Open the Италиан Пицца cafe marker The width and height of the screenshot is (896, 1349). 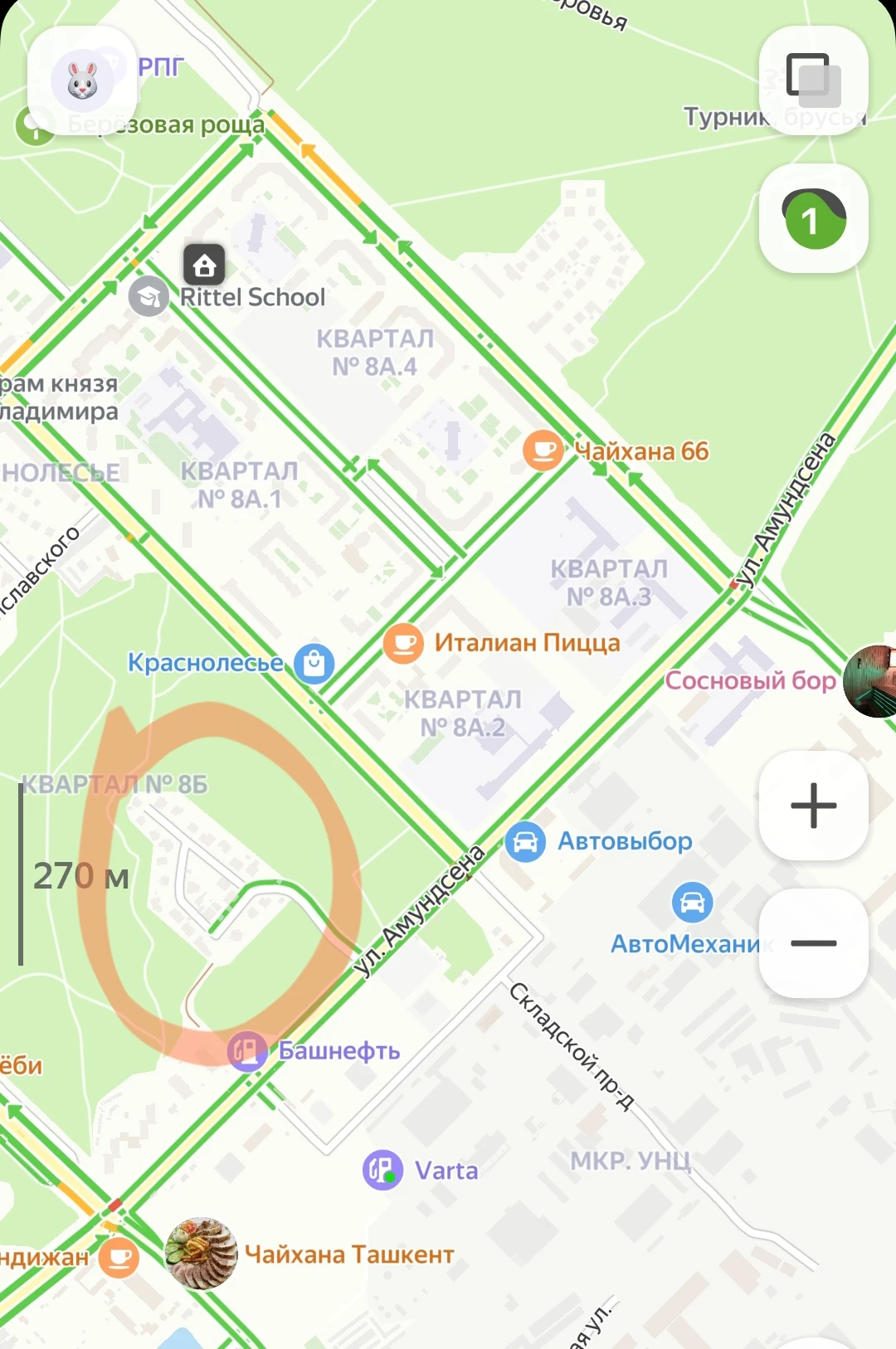click(404, 643)
